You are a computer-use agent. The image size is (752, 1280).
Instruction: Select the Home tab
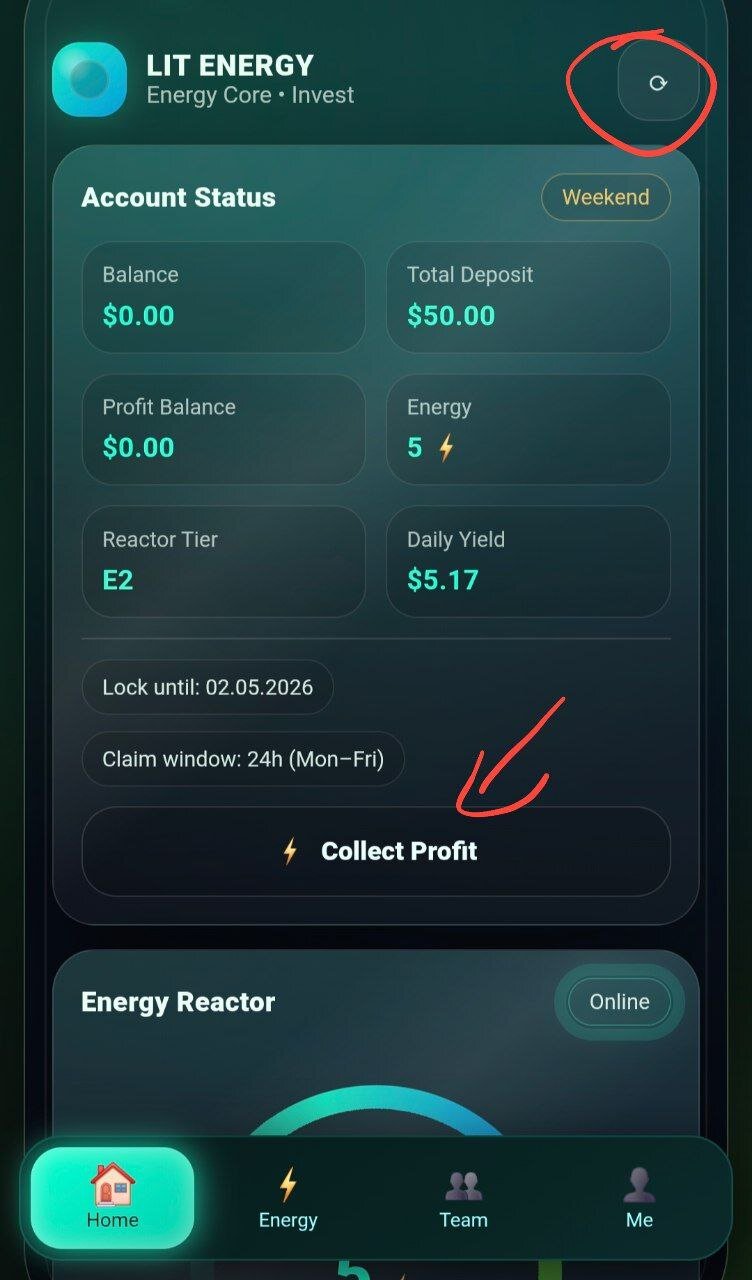(112, 1199)
